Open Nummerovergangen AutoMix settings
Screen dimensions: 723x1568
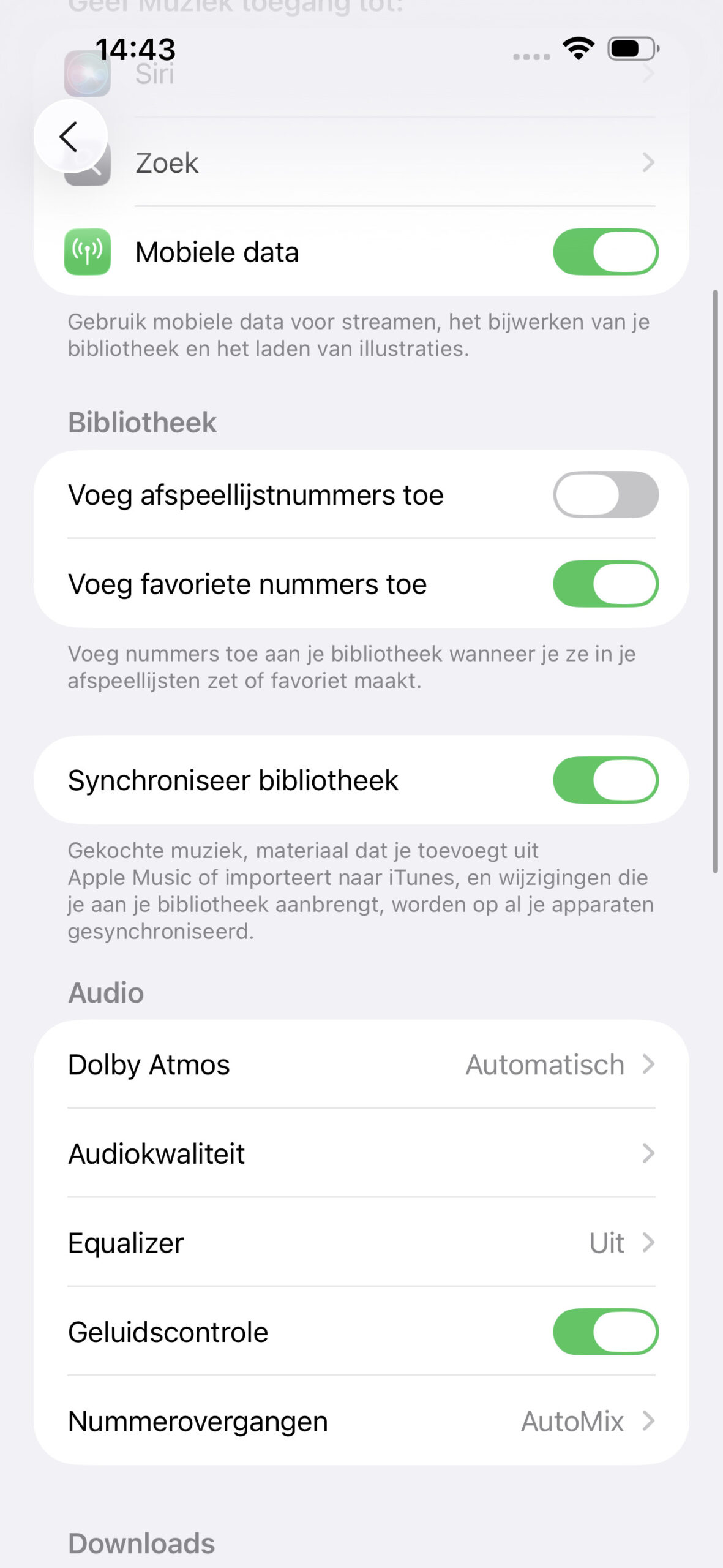tap(361, 1421)
